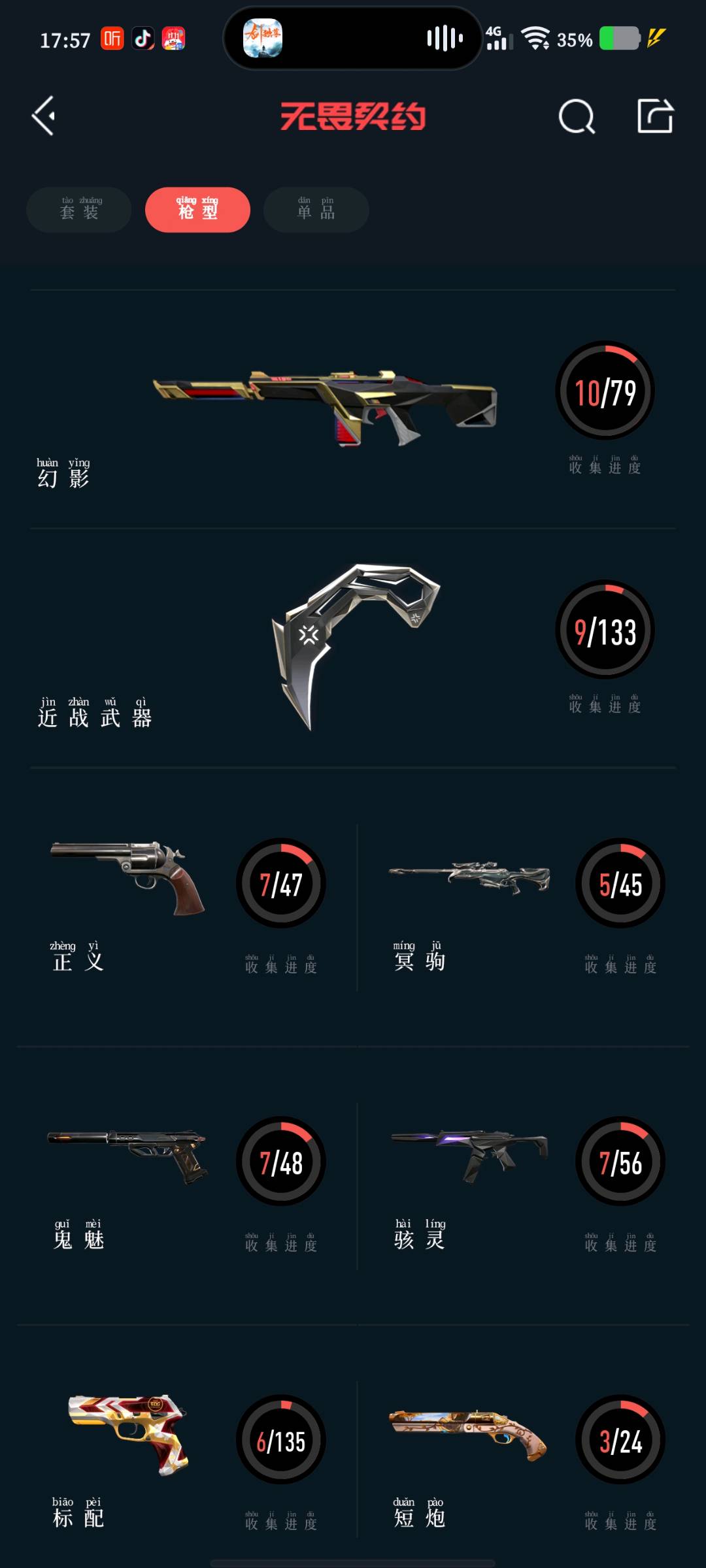Screen dimensions: 706x1568
Task: Open the 短炮 shotgun collection
Action: click(x=523, y=1463)
